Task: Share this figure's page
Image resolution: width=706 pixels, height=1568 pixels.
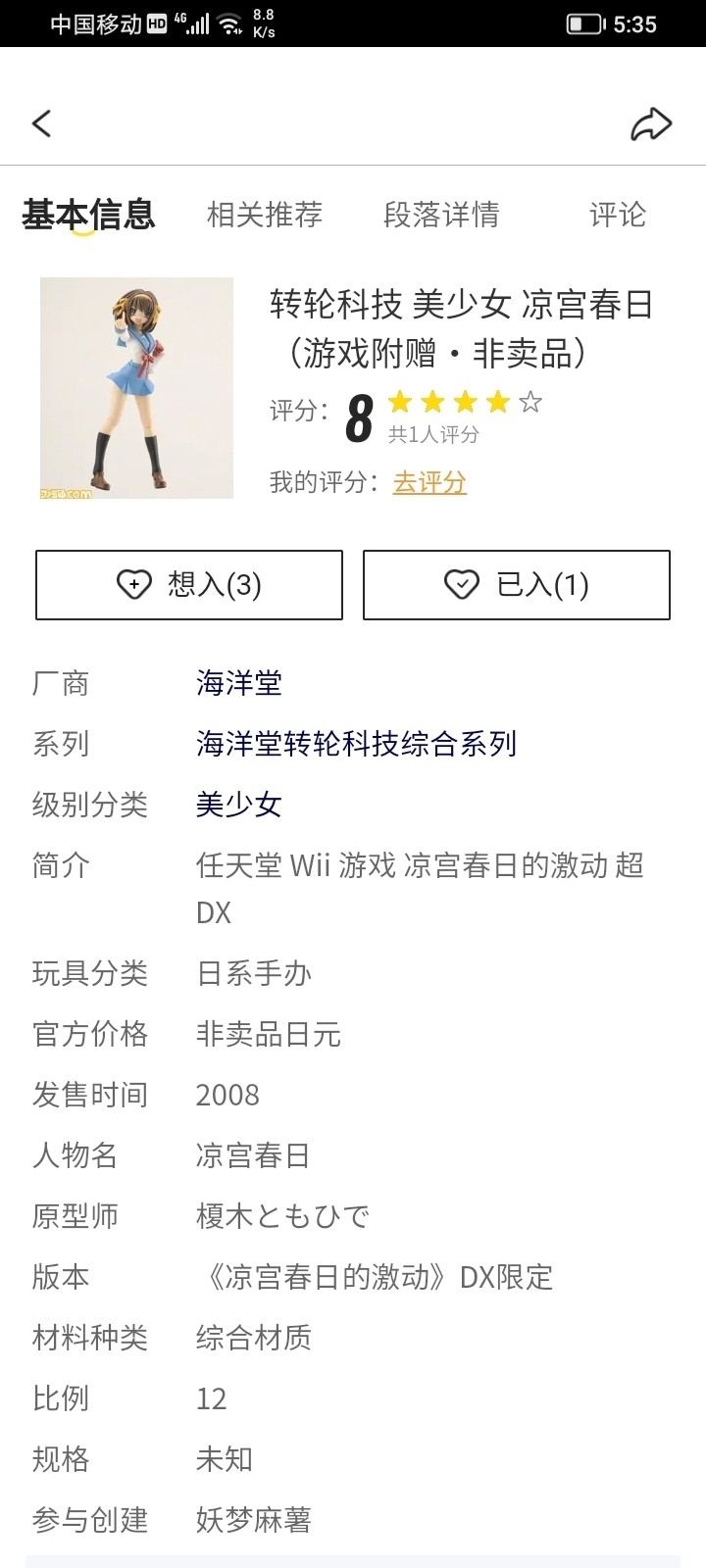Action: pyautogui.click(x=650, y=123)
